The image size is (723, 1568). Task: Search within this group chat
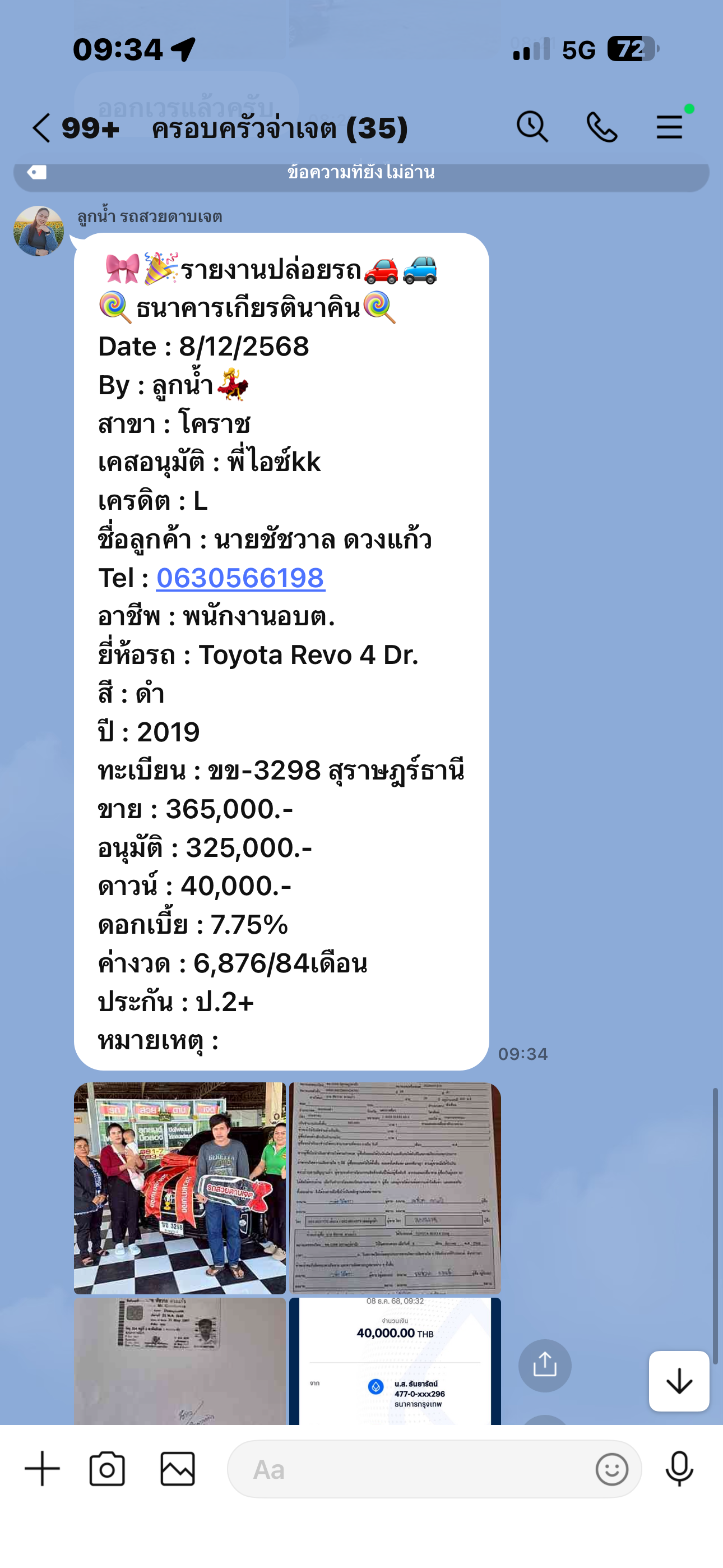(532, 127)
